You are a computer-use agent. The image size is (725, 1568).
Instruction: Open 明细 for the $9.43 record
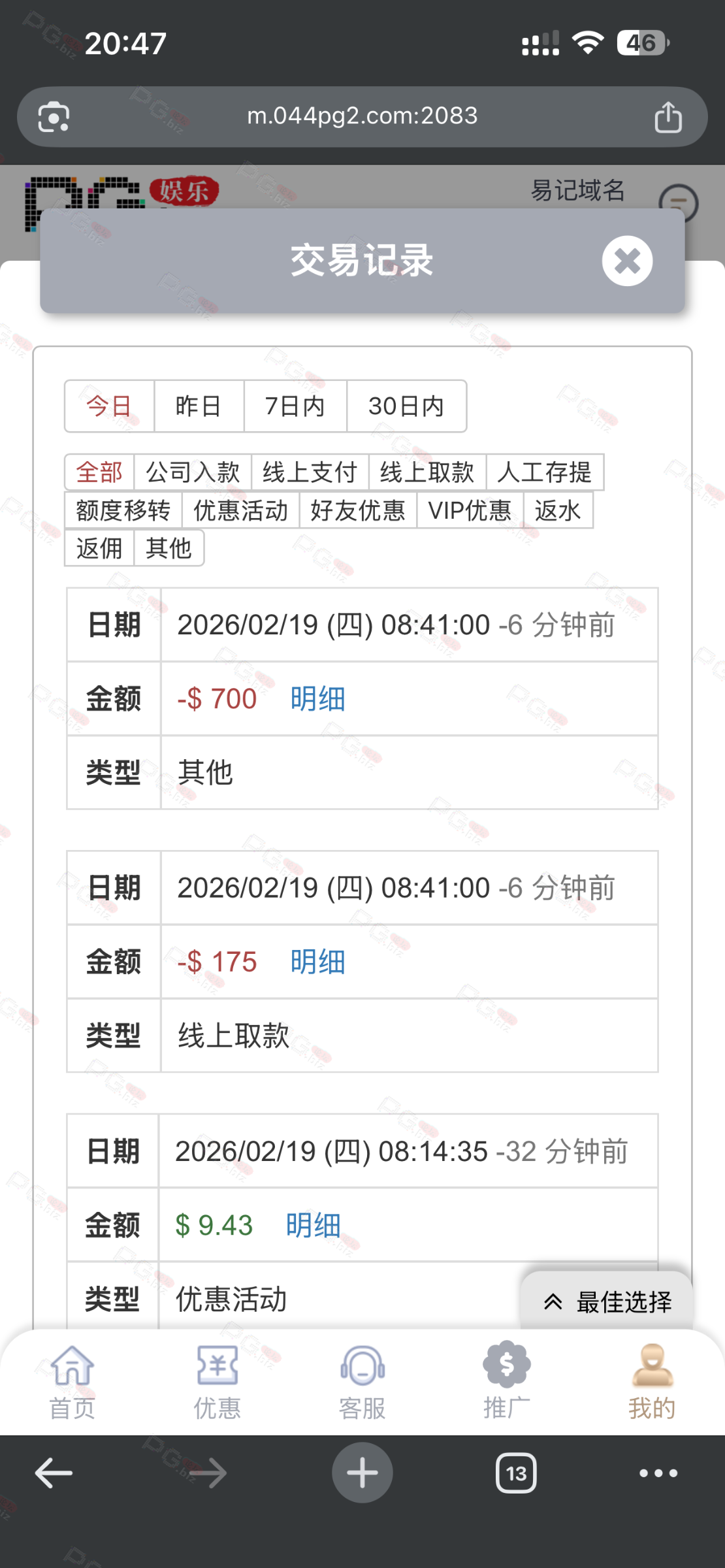314,1226
